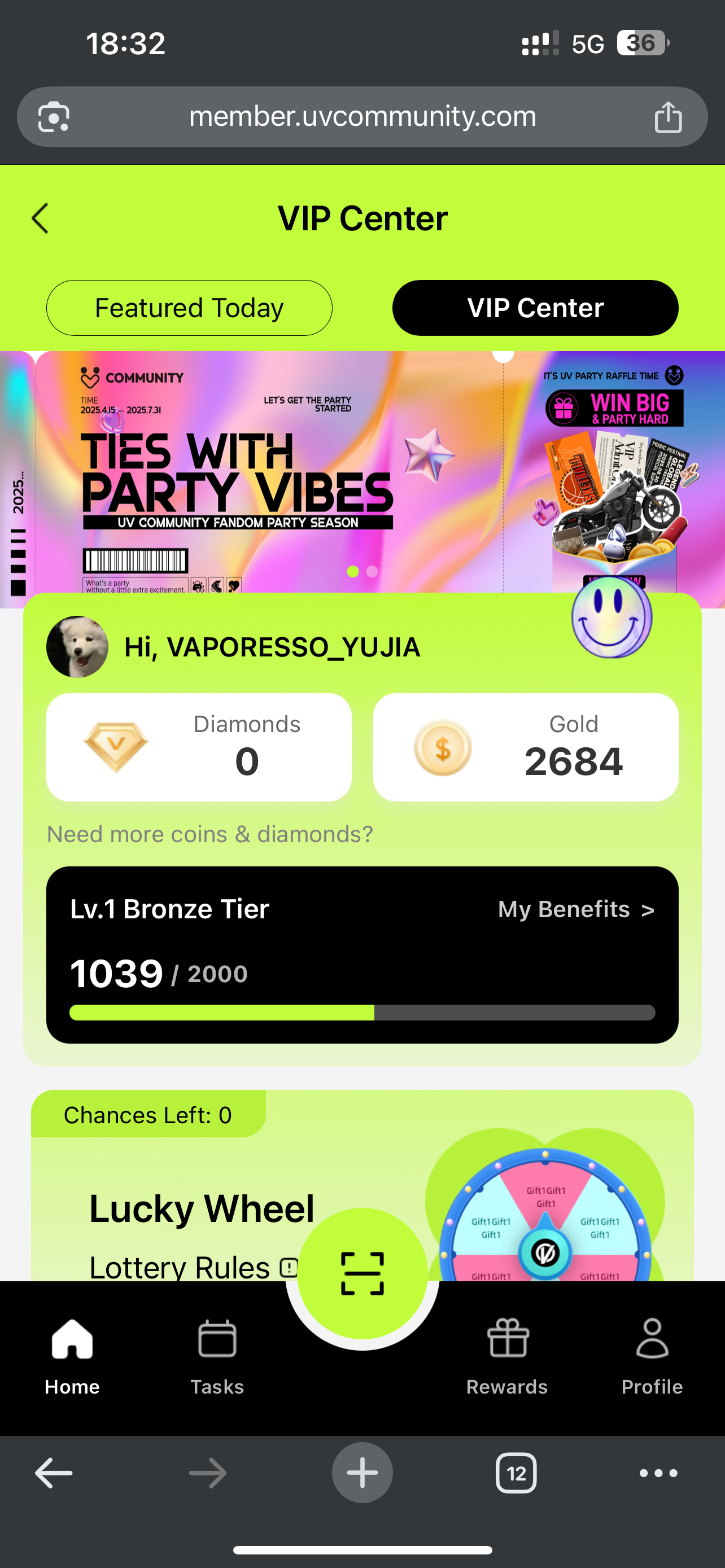The height and width of the screenshot is (1568, 725).
Task: Open My Benefits
Action: (x=576, y=909)
